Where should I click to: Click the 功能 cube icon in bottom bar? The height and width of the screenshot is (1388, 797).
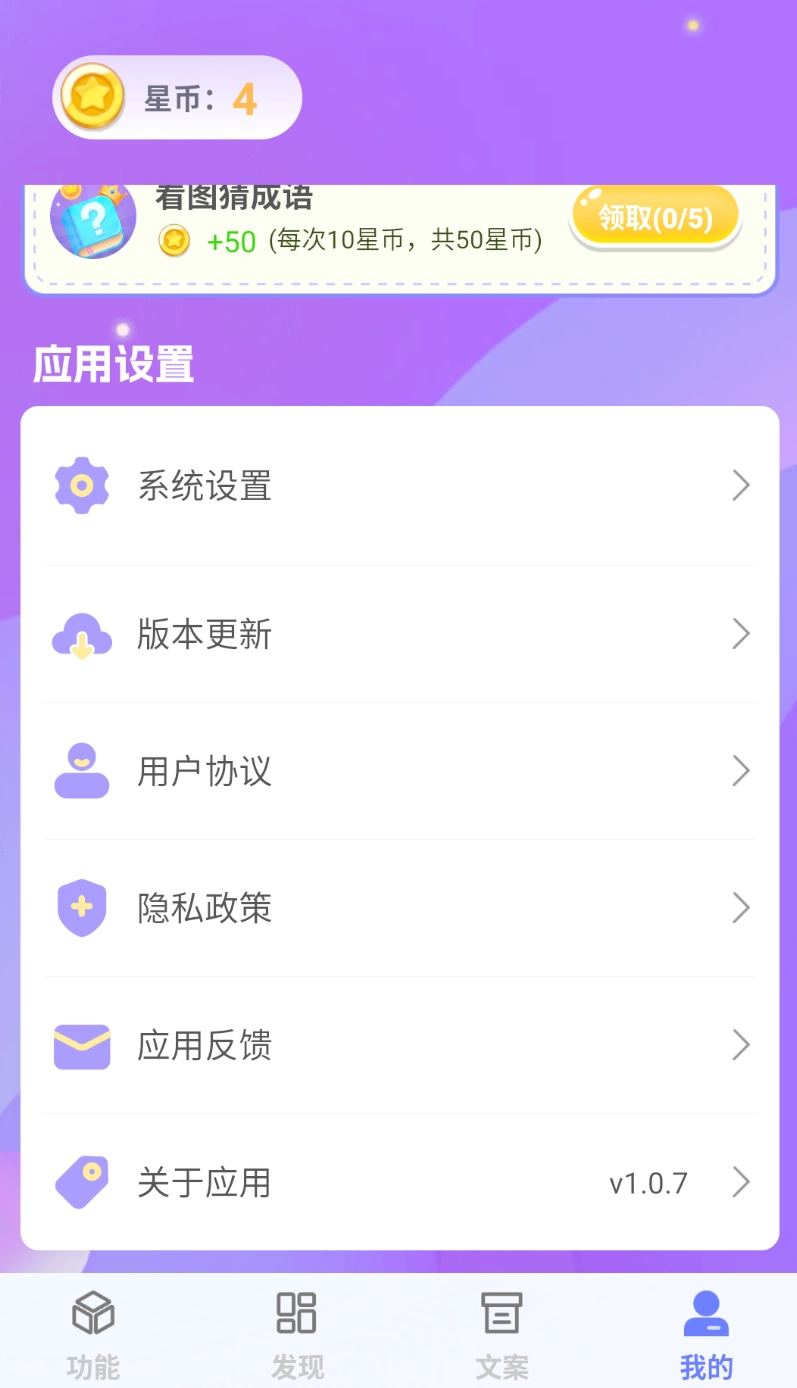(92, 1313)
